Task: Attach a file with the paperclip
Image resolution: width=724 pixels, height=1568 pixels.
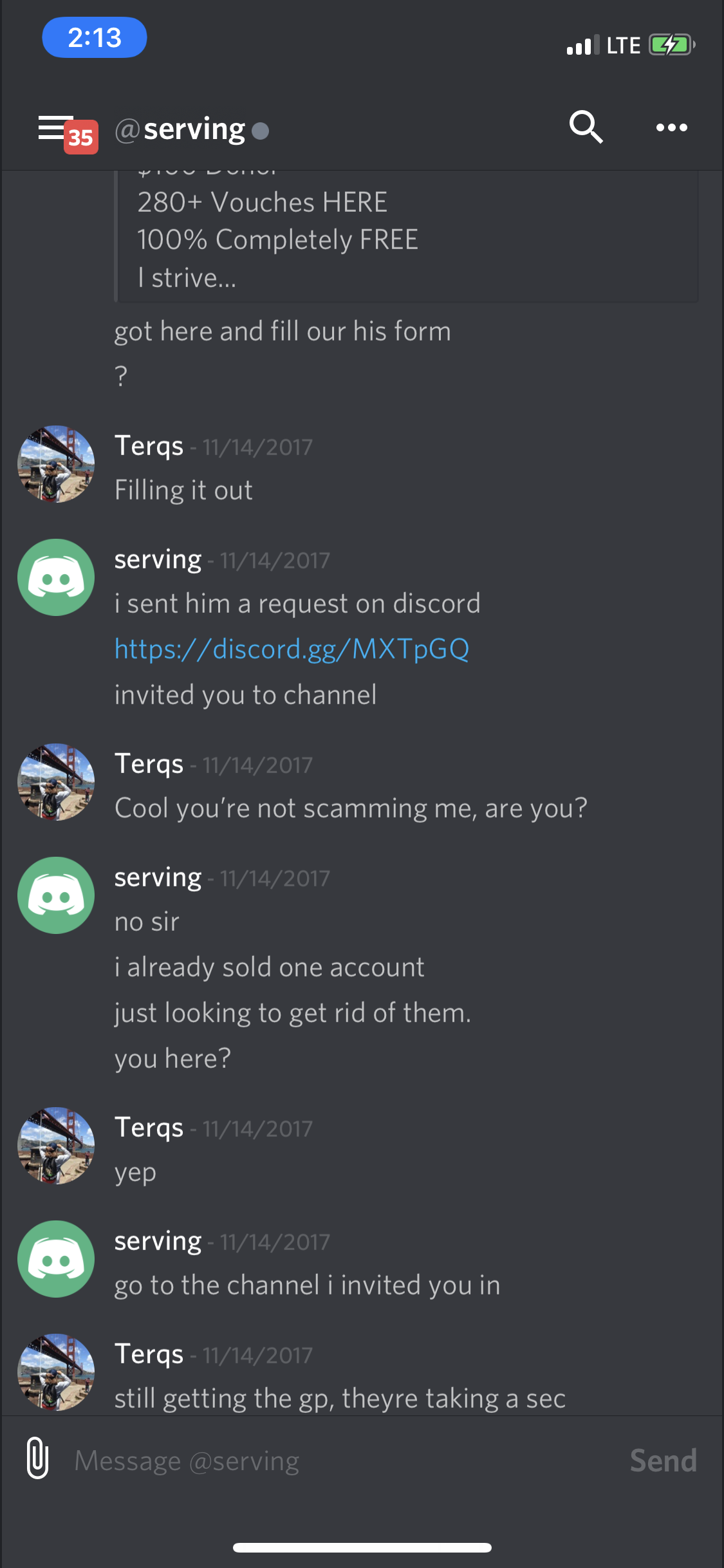Action: (38, 1459)
